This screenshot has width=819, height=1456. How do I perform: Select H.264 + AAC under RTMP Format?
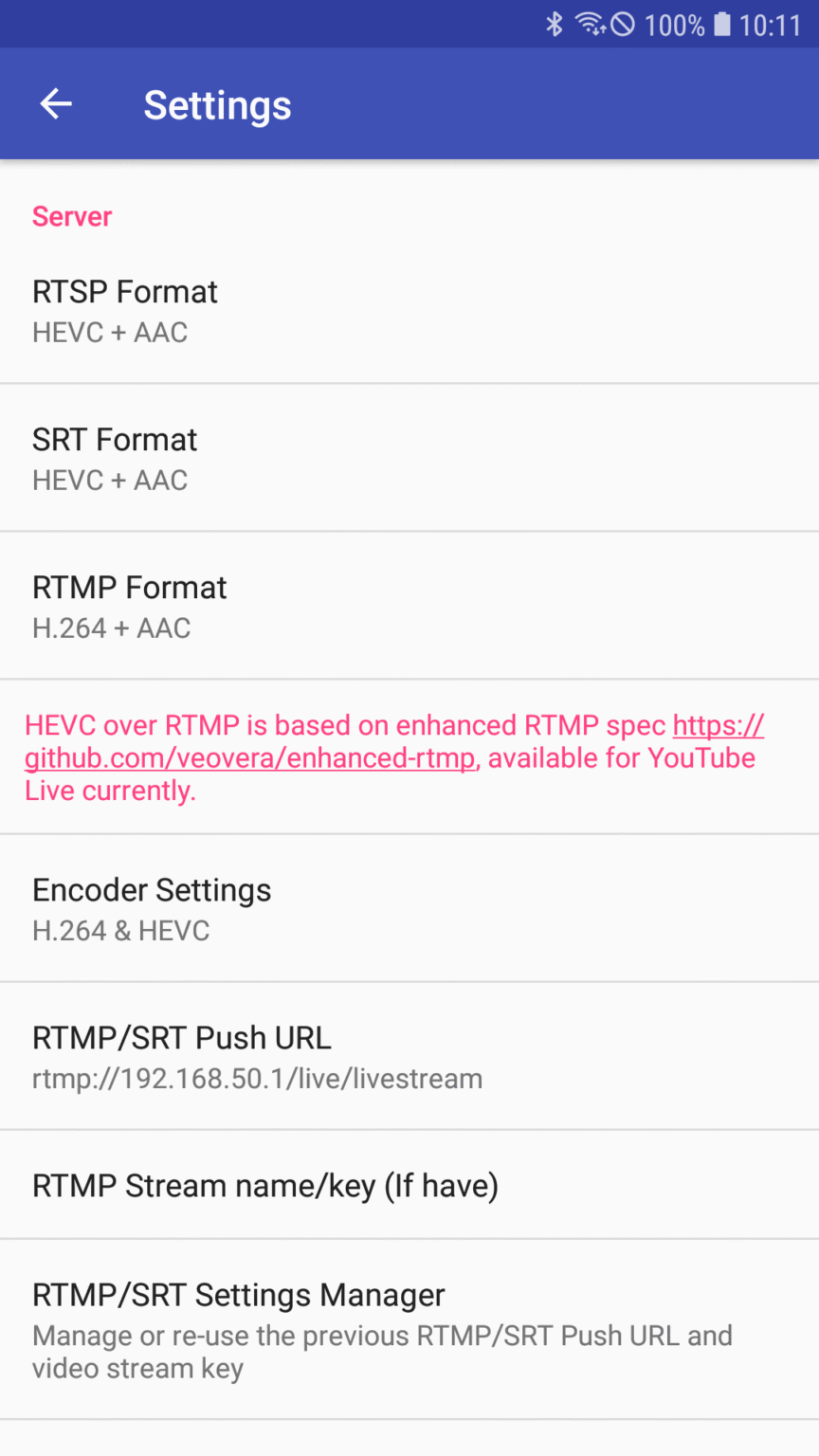111,628
